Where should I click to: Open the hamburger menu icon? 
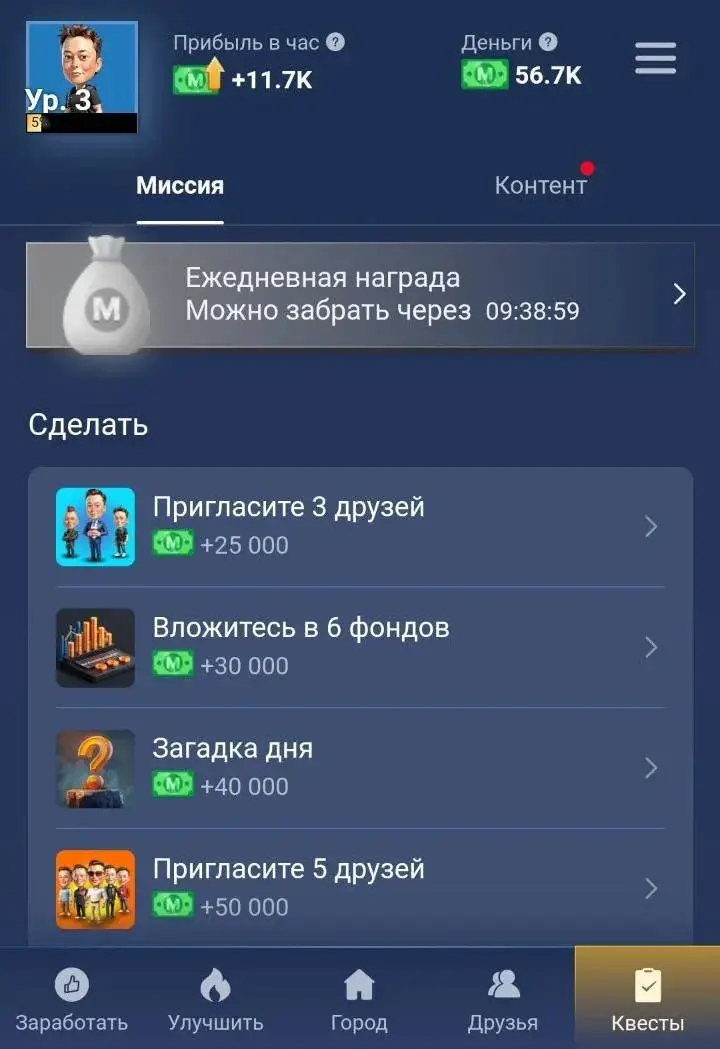(655, 59)
